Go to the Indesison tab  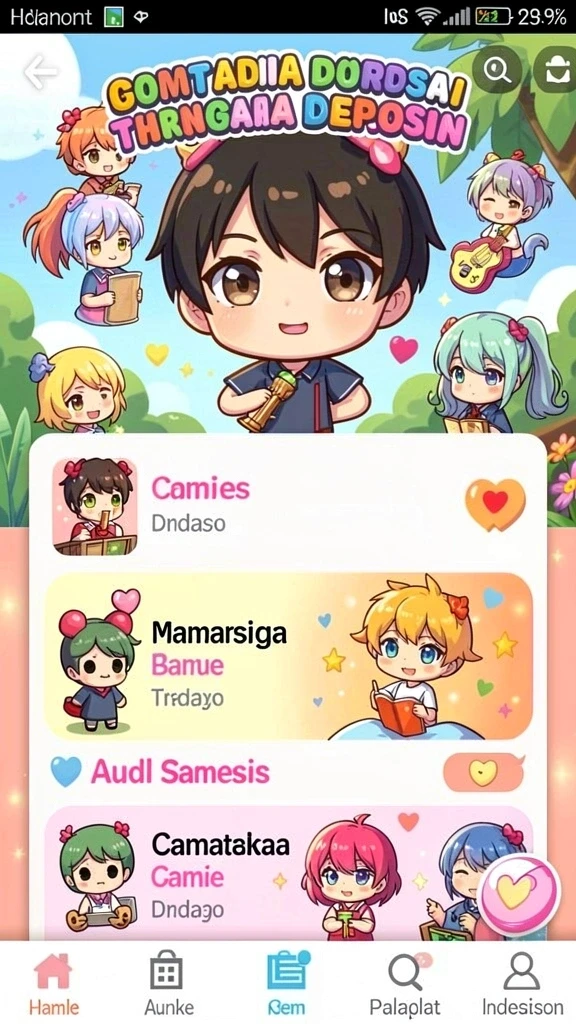[x=522, y=982]
